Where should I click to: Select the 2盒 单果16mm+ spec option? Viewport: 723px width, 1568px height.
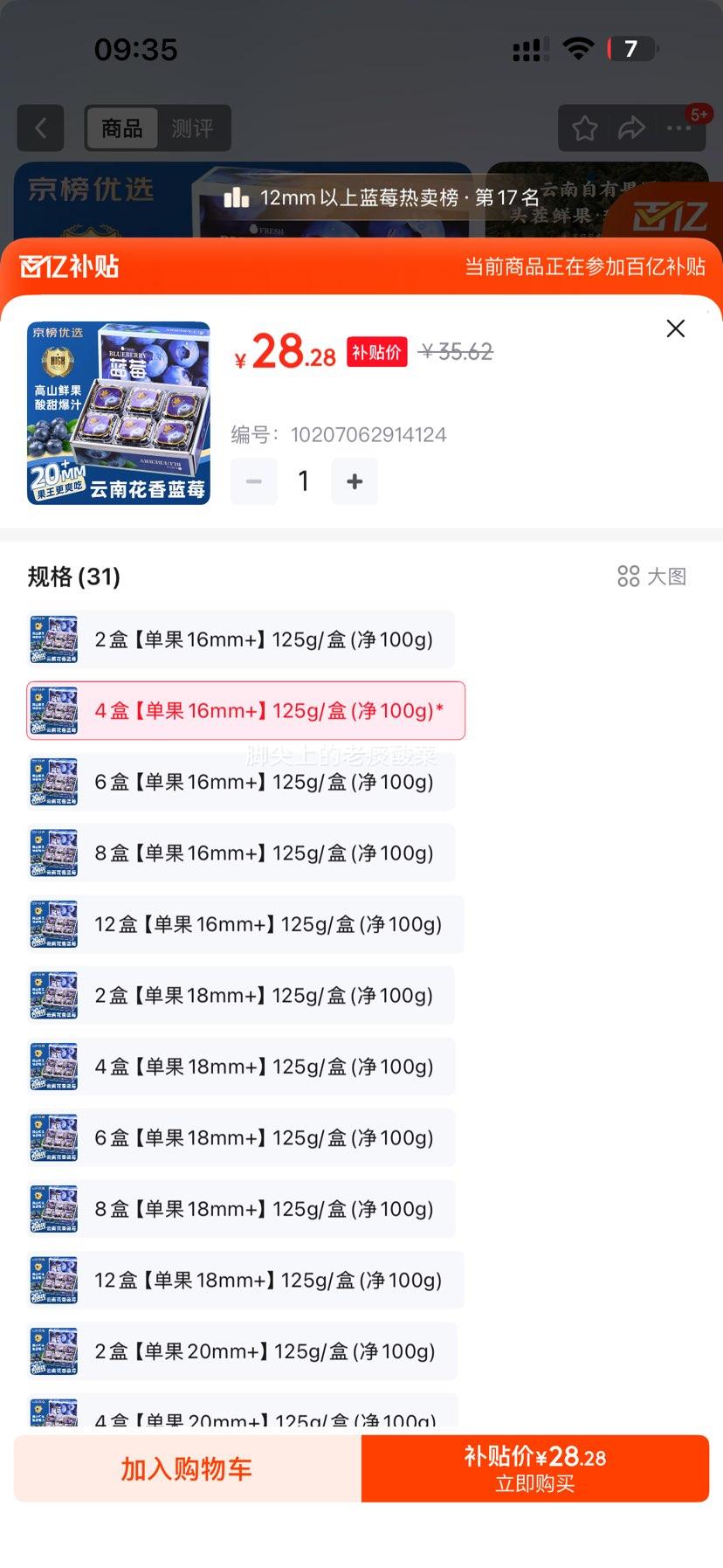(x=239, y=639)
